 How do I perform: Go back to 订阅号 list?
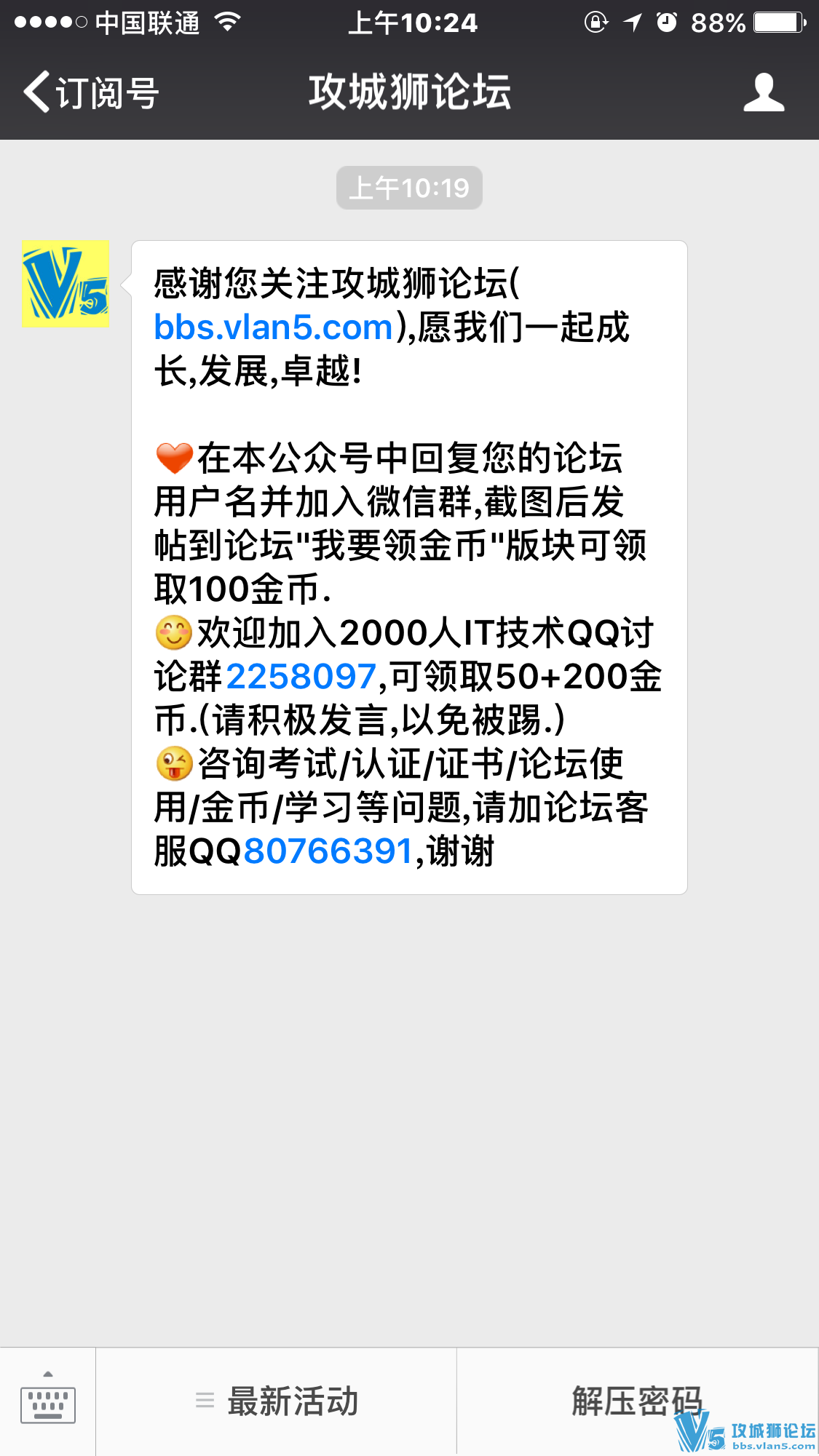point(90,92)
